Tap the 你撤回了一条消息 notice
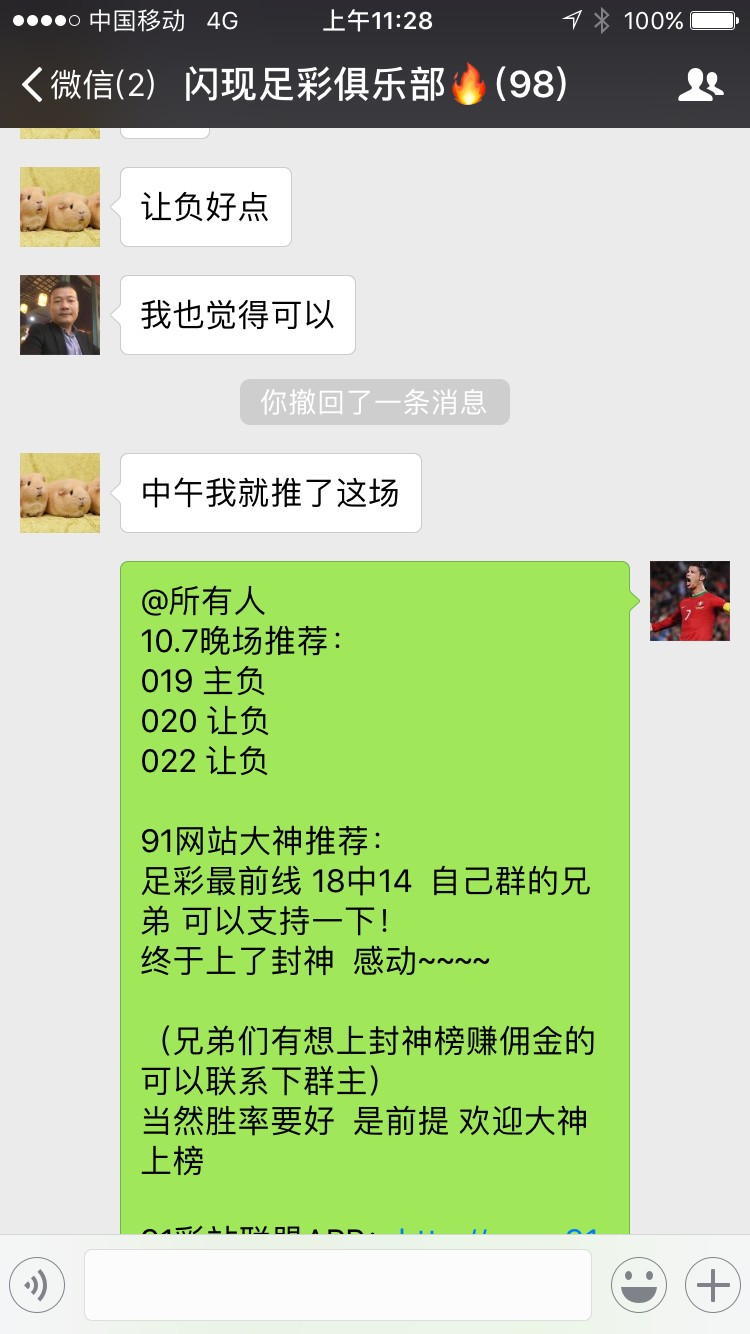Screen dimensions: 750x1334 [375, 401]
